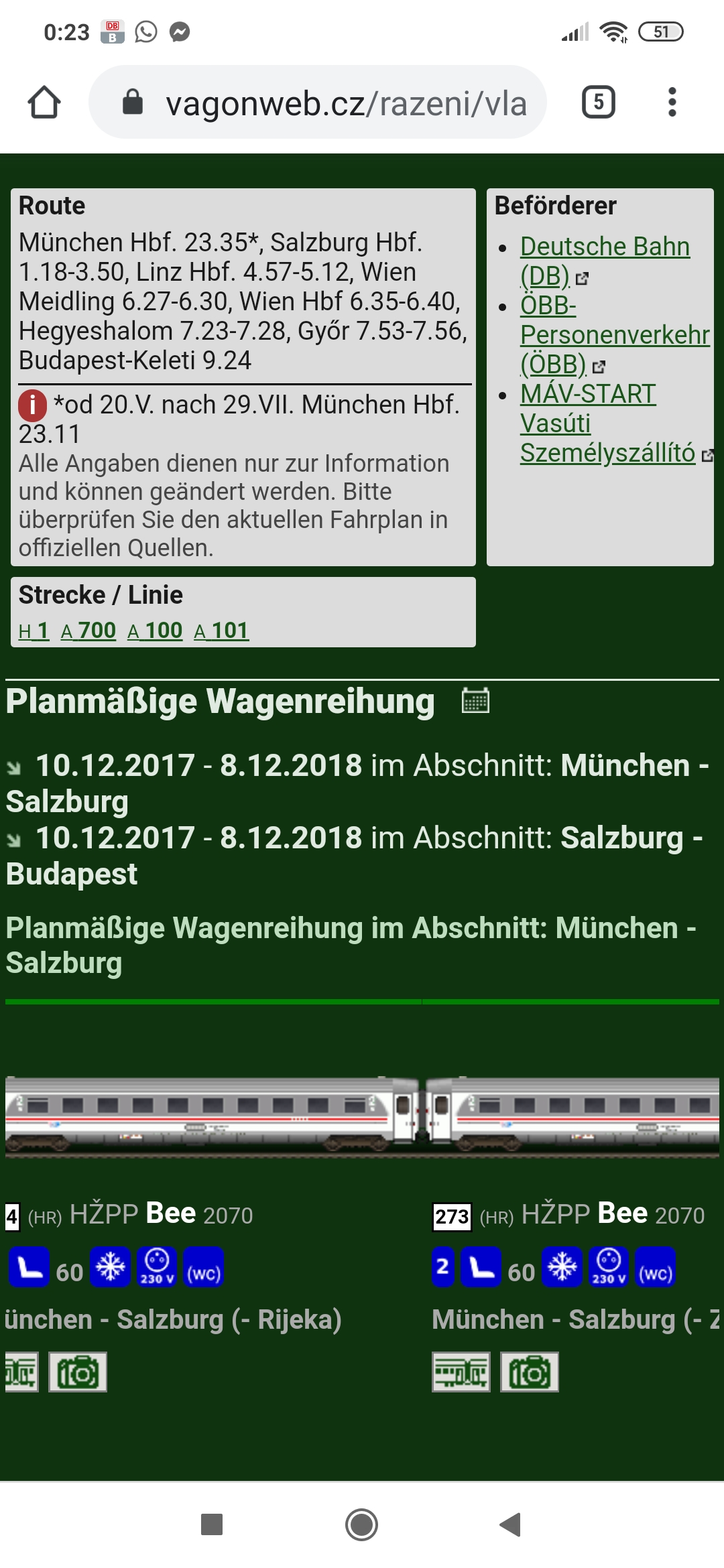Open the tab switcher showing 5 tabs
Screen dimensions: 724x1568
598,103
